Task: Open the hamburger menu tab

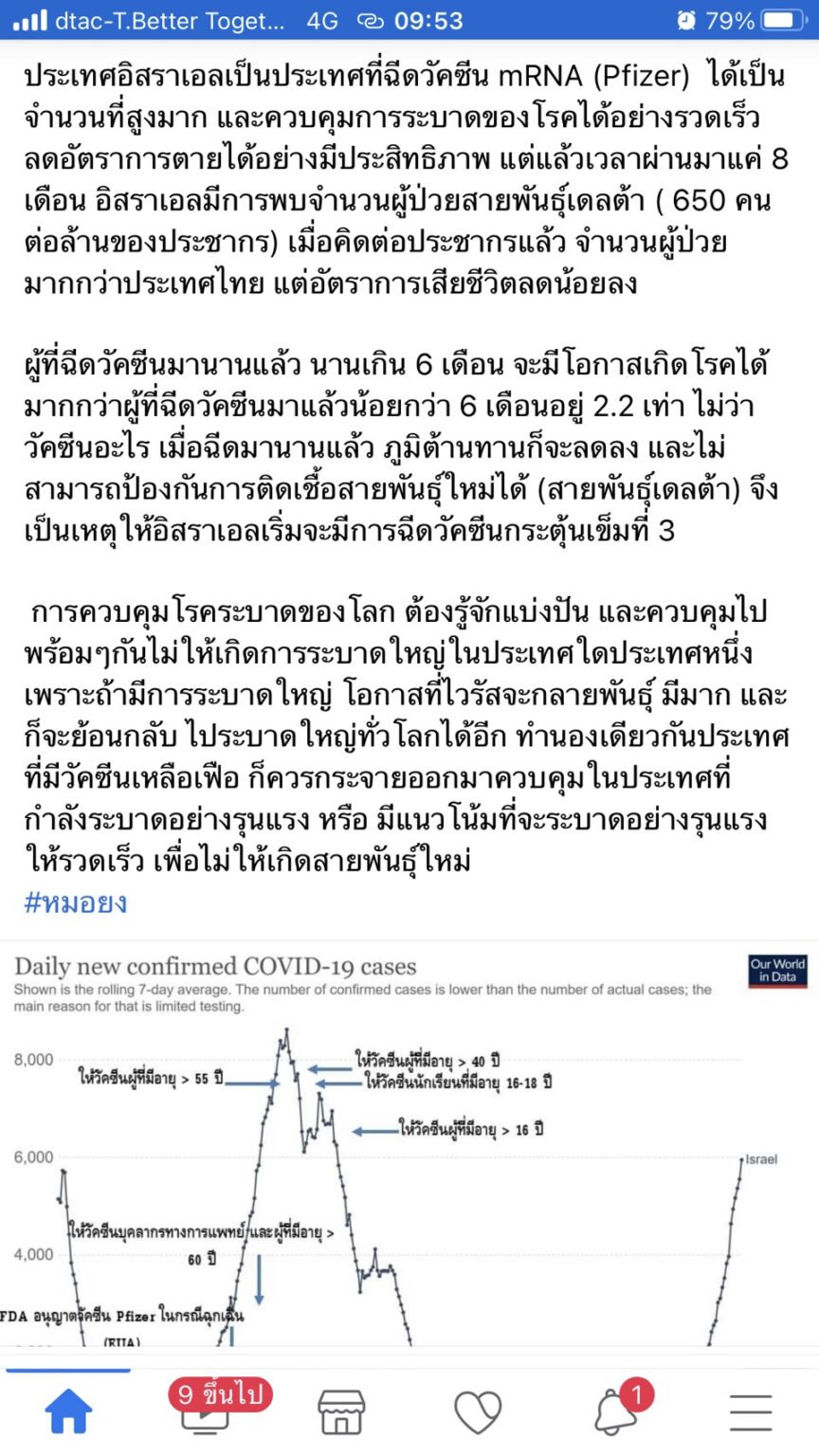Action: pos(751,1412)
